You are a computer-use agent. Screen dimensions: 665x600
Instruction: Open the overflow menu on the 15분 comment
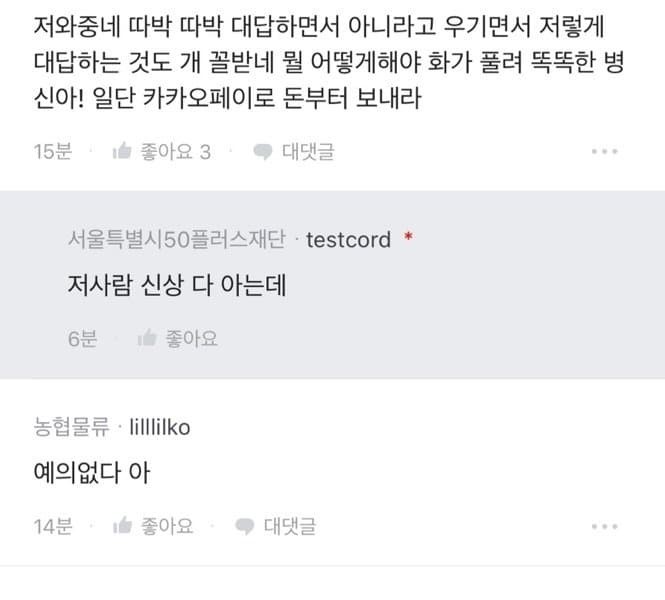pyautogui.click(x=605, y=152)
